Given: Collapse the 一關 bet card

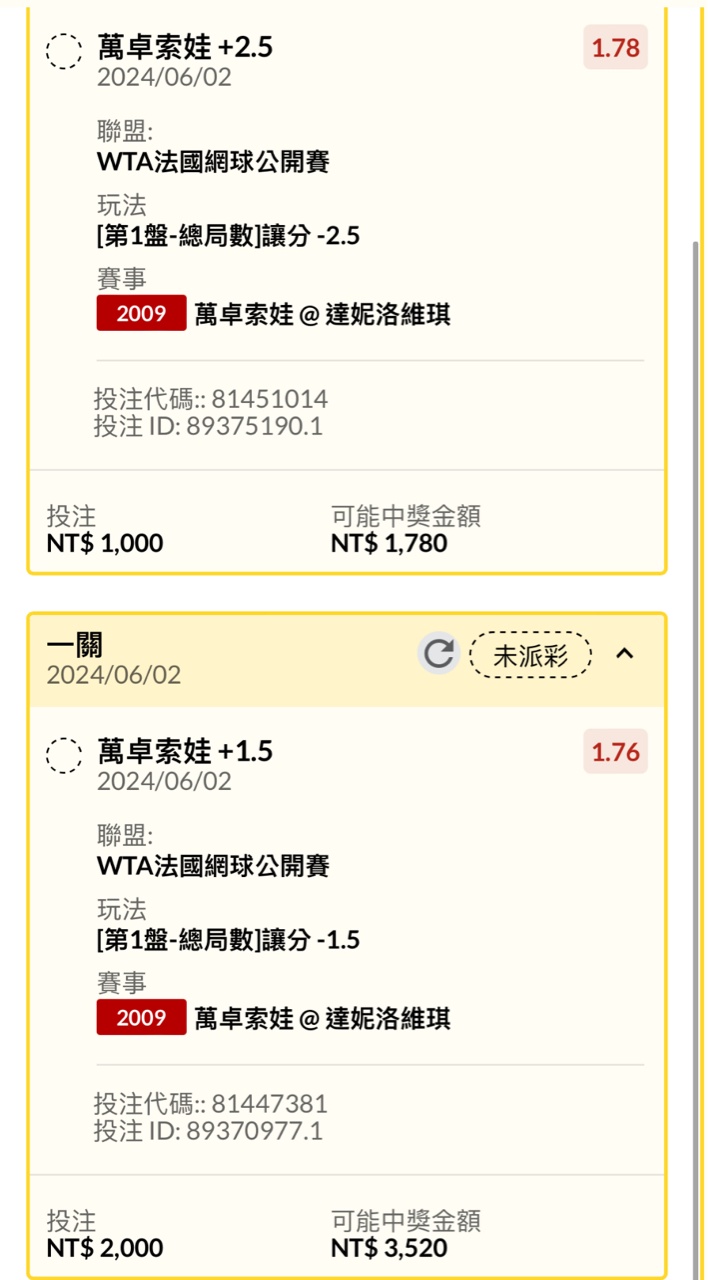Looking at the screenshot, I should pyautogui.click(x=625, y=654).
